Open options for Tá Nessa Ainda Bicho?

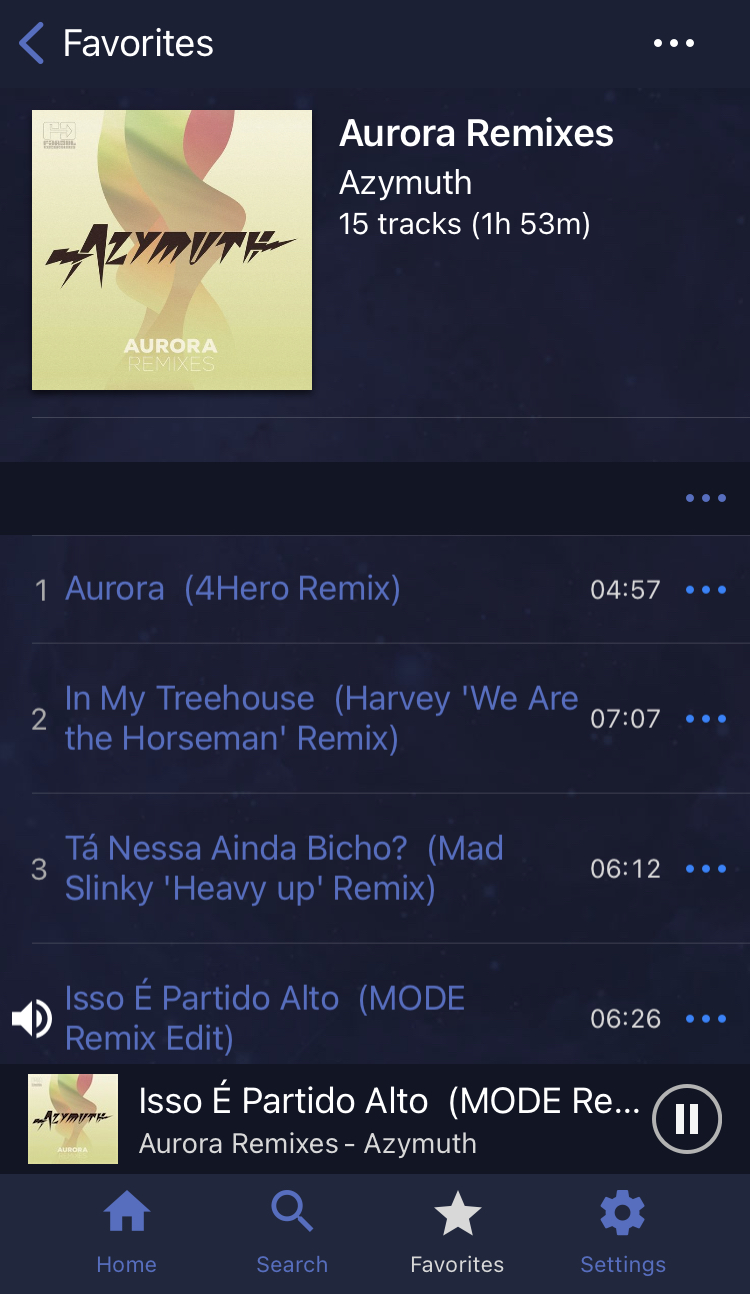tap(706, 869)
